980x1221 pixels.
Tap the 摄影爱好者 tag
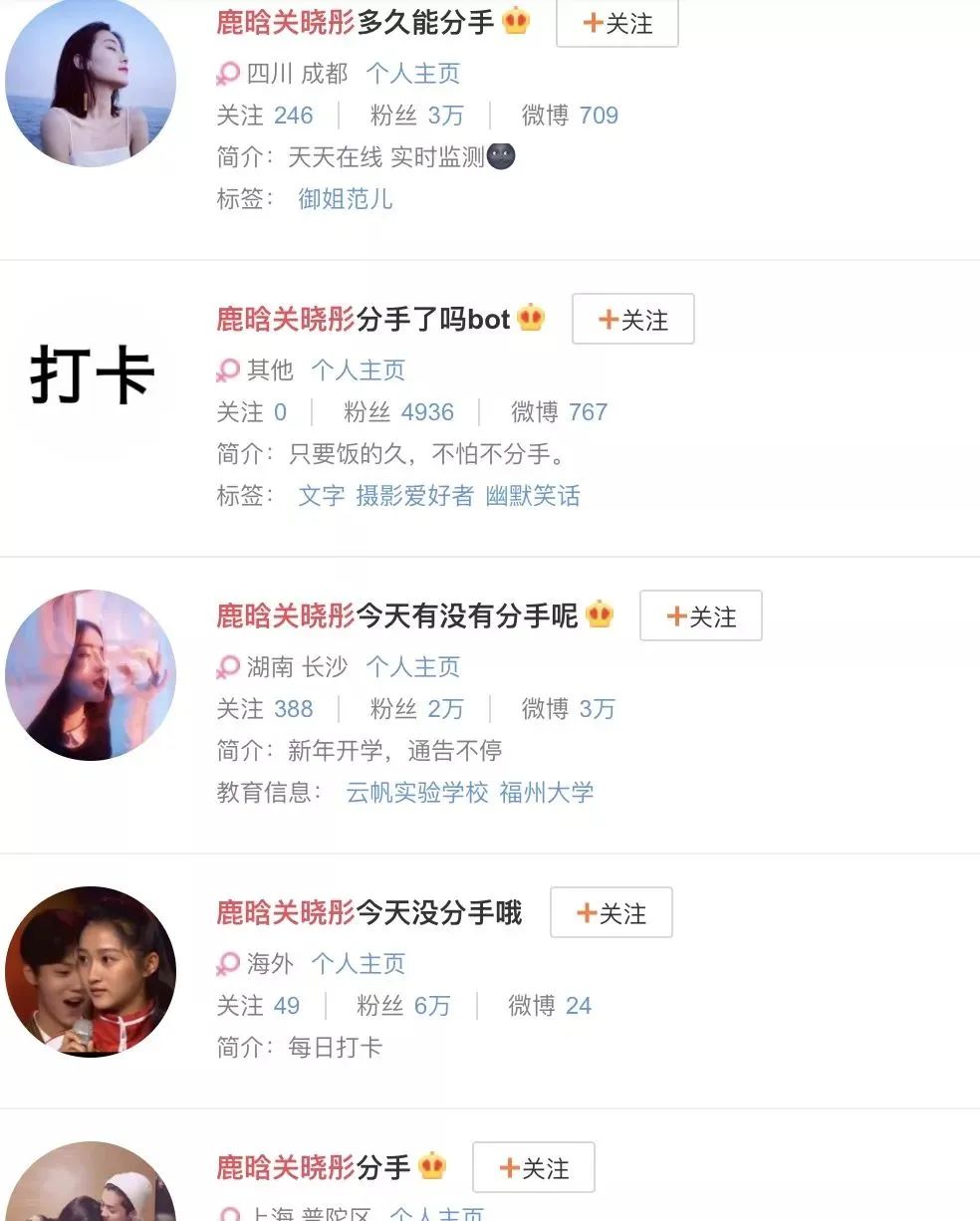point(414,496)
